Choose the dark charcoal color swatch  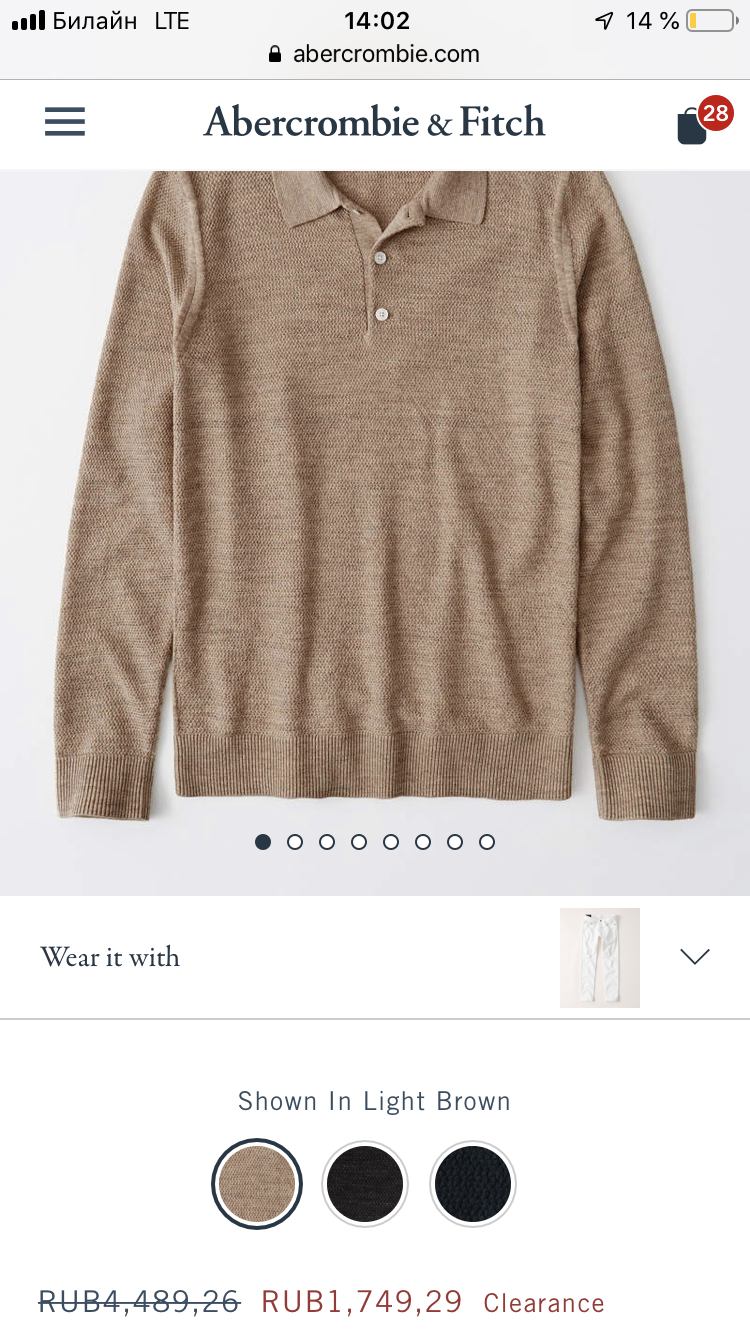pyautogui.click(x=365, y=1184)
